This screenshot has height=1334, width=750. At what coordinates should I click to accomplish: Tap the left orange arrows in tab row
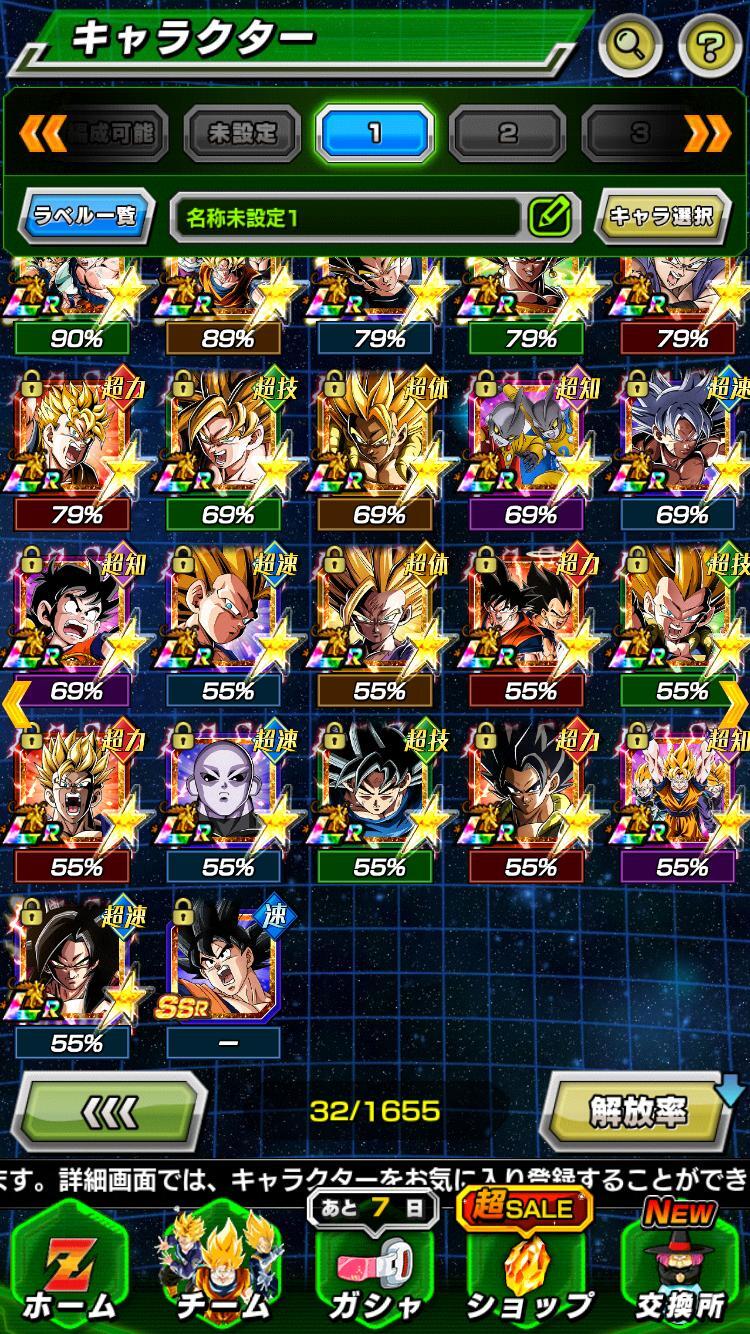click(x=44, y=133)
